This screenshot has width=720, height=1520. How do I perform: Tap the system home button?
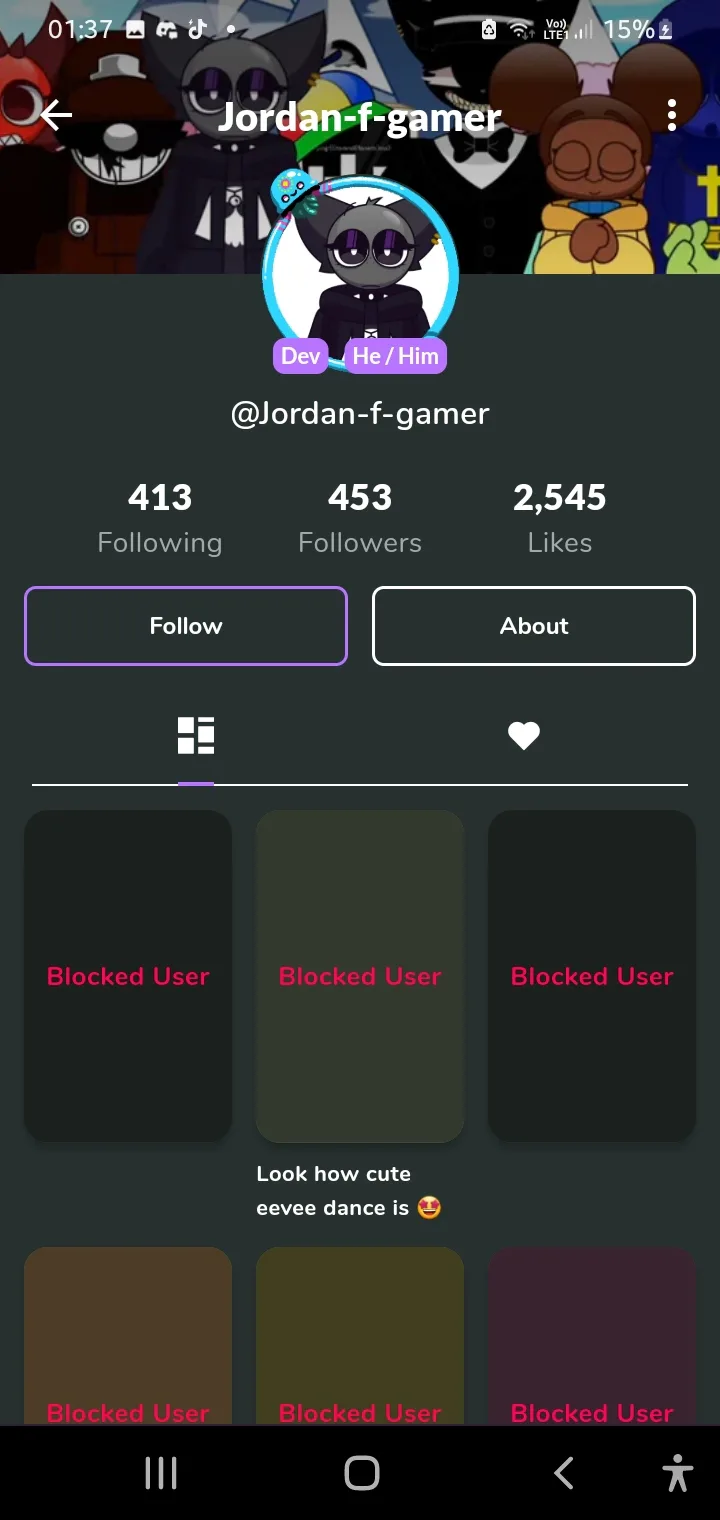pyautogui.click(x=361, y=1473)
